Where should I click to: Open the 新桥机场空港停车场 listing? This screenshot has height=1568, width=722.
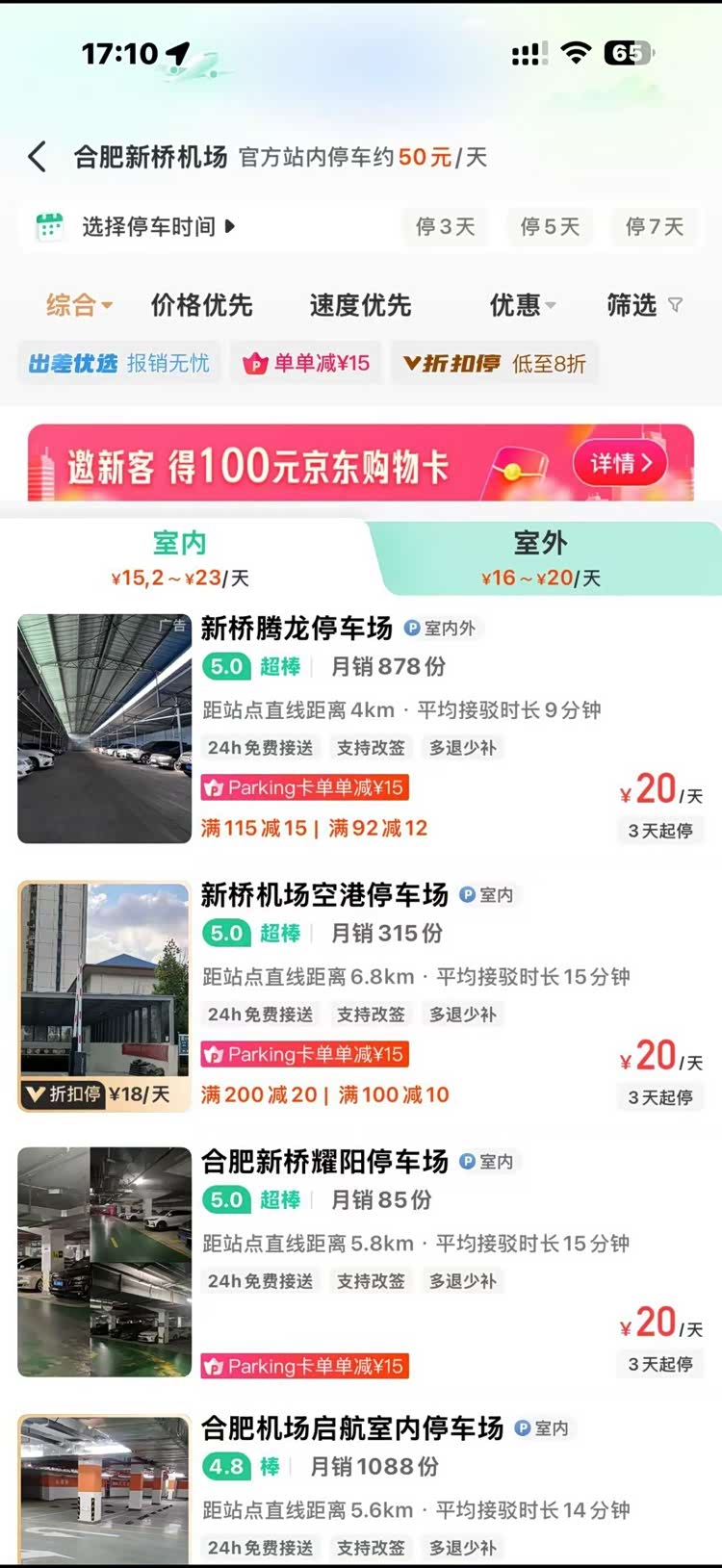(x=324, y=895)
